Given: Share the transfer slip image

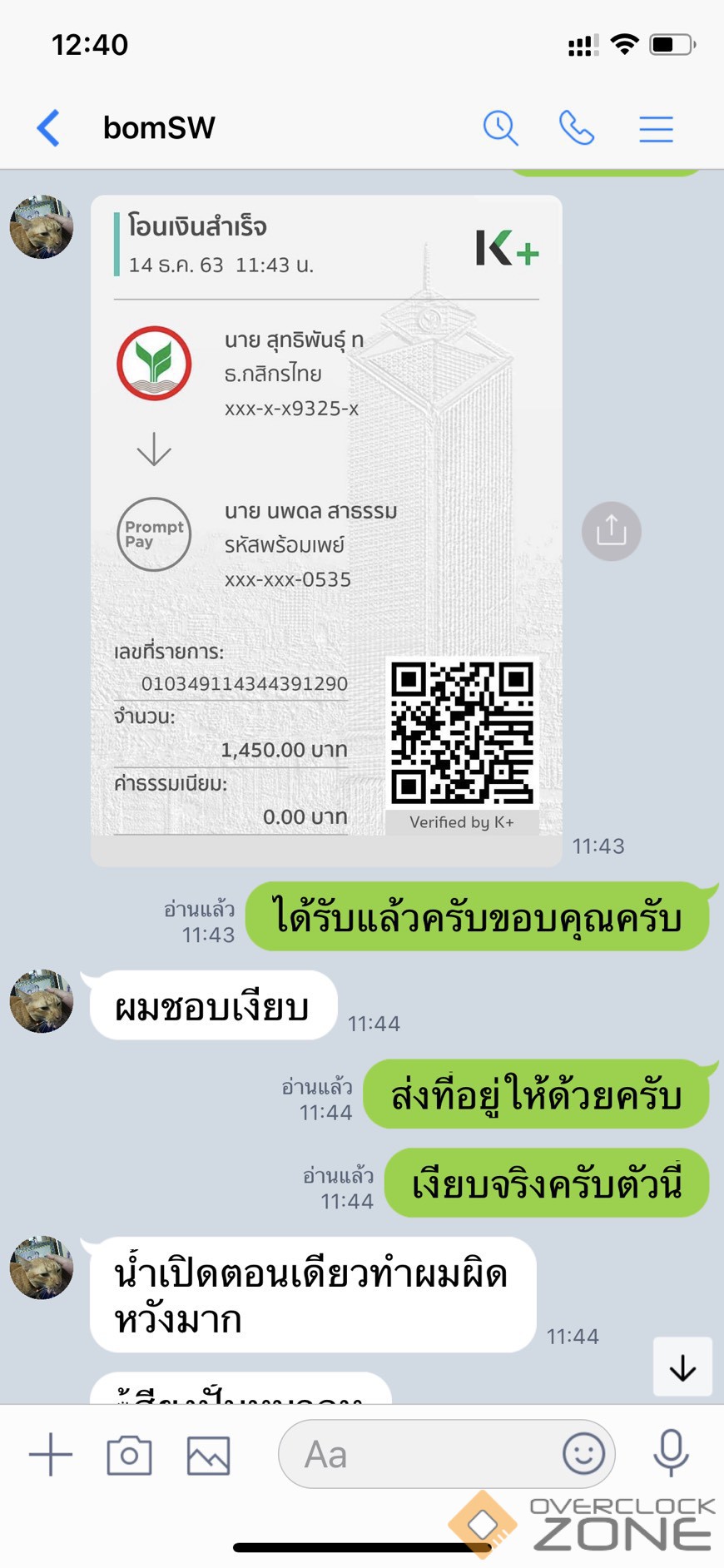Looking at the screenshot, I should point(611,530).
